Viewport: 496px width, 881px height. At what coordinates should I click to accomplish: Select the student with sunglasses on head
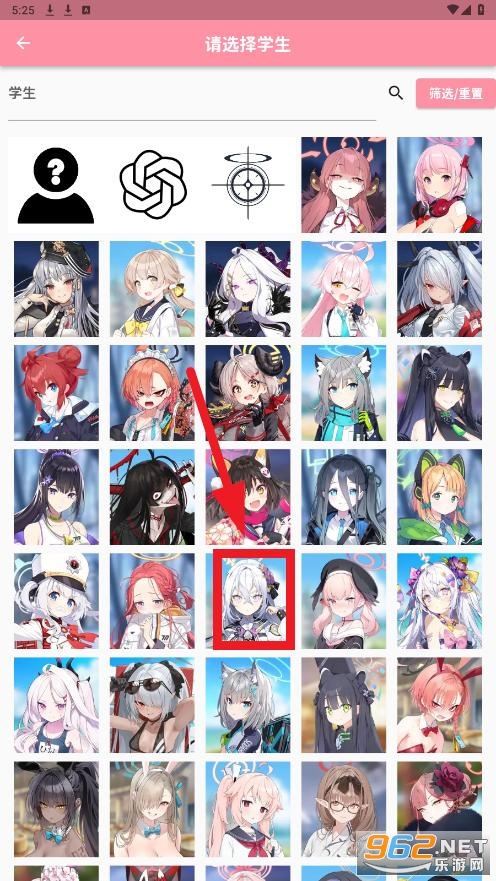pyautogui.click(x=152, y=705)
